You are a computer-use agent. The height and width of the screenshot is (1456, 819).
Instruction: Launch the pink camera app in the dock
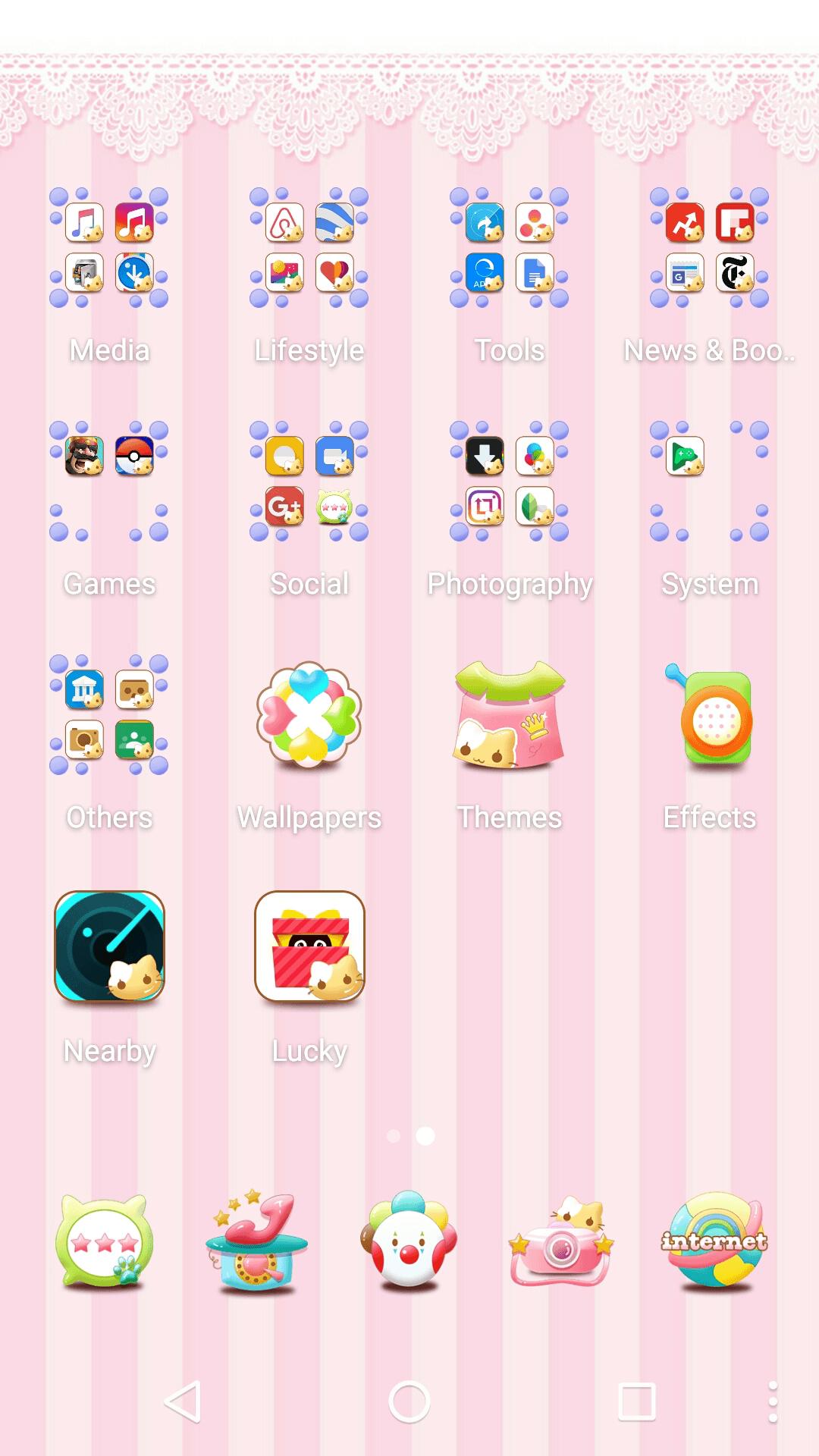[x=561, y=1242]
